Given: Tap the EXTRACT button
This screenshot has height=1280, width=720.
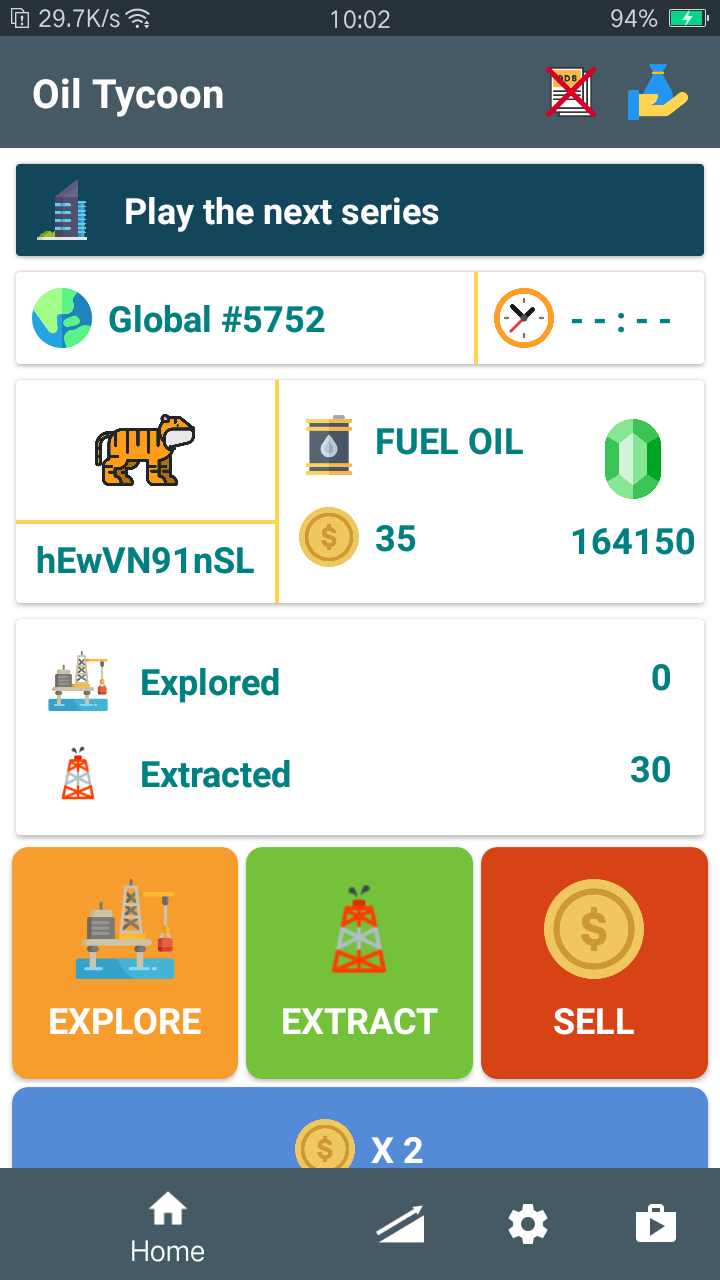Looking at the screenshot, I should (x=359, y=963).
